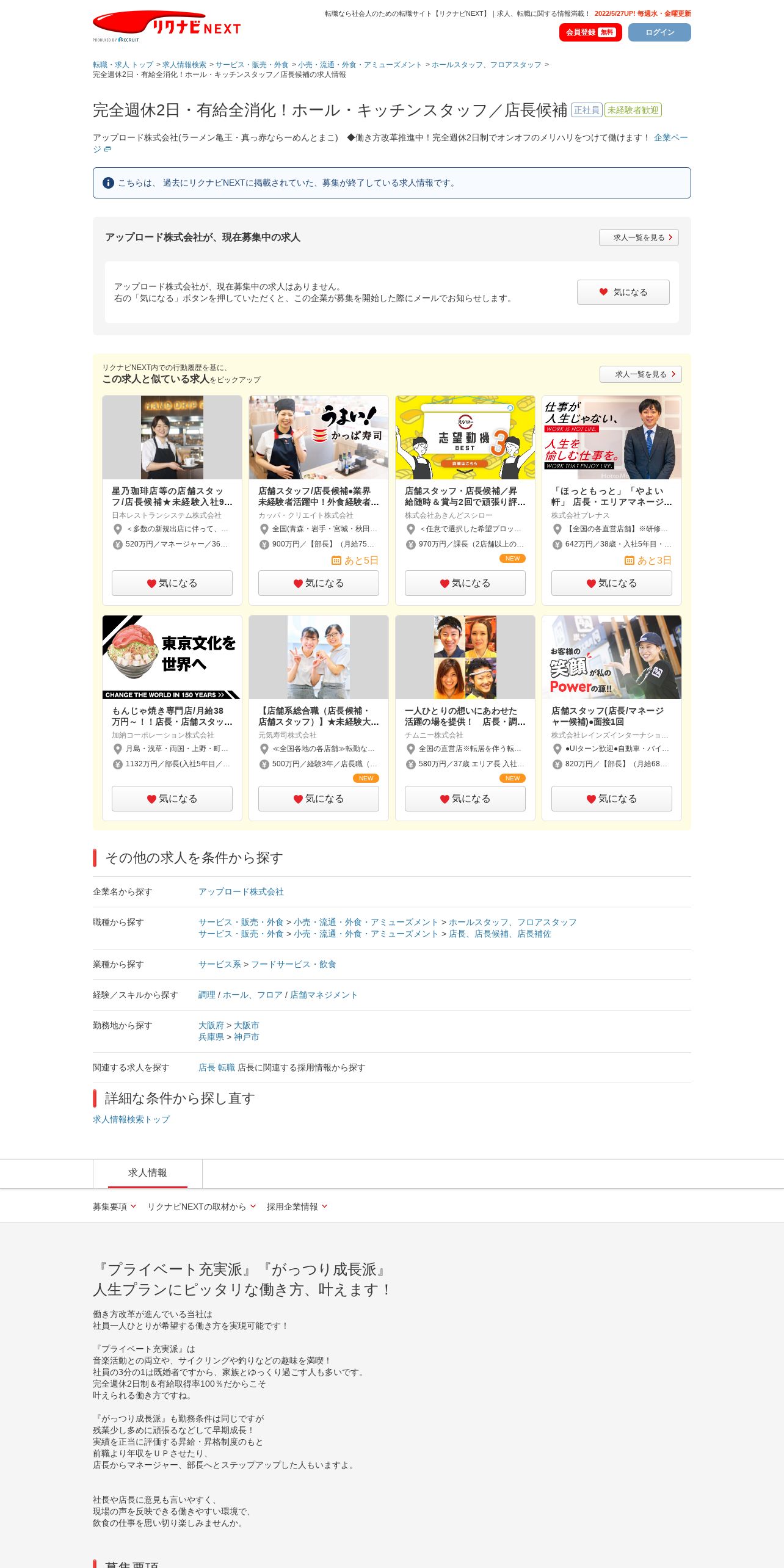Open the 企業ページ company page link

[670, 138]
